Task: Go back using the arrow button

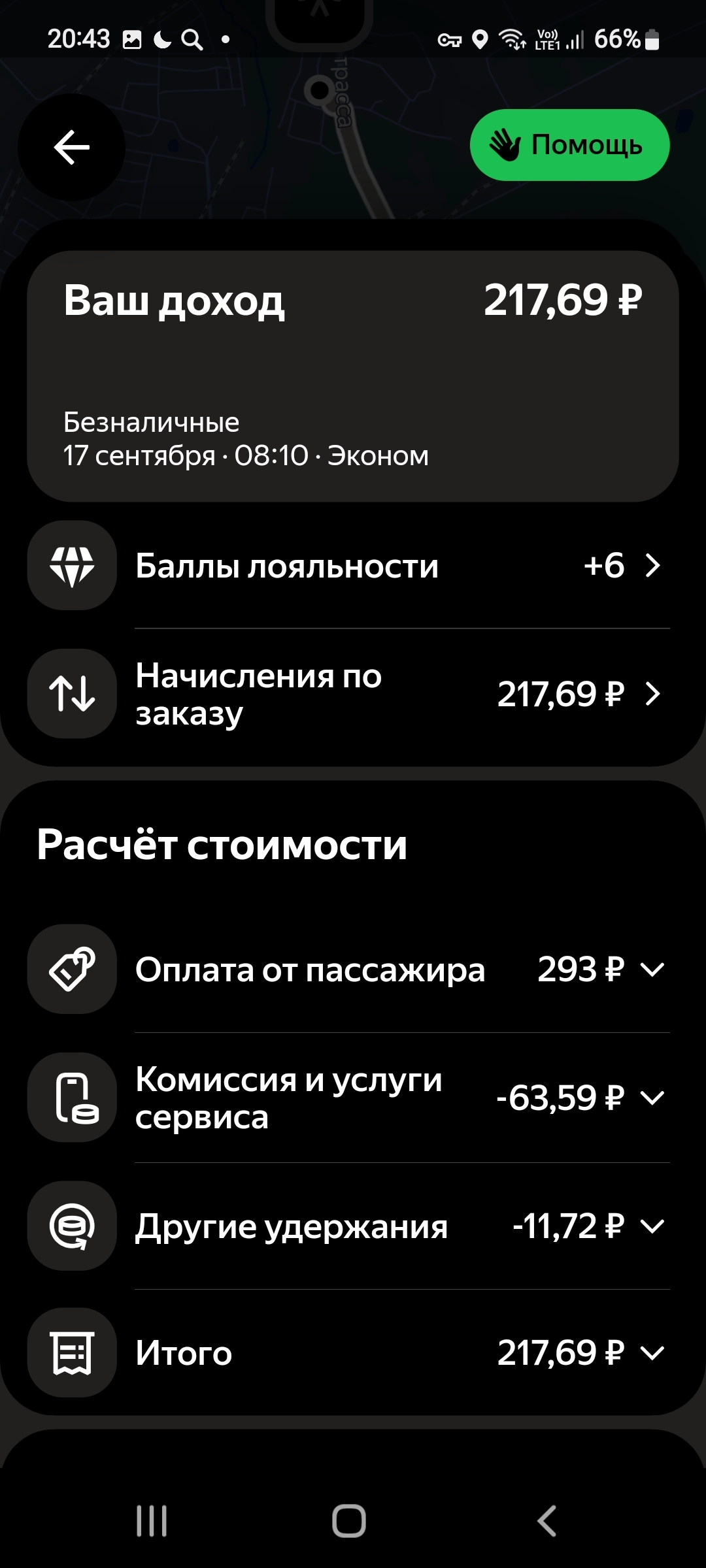Action: pyautogui.click(x=71, y=147)
